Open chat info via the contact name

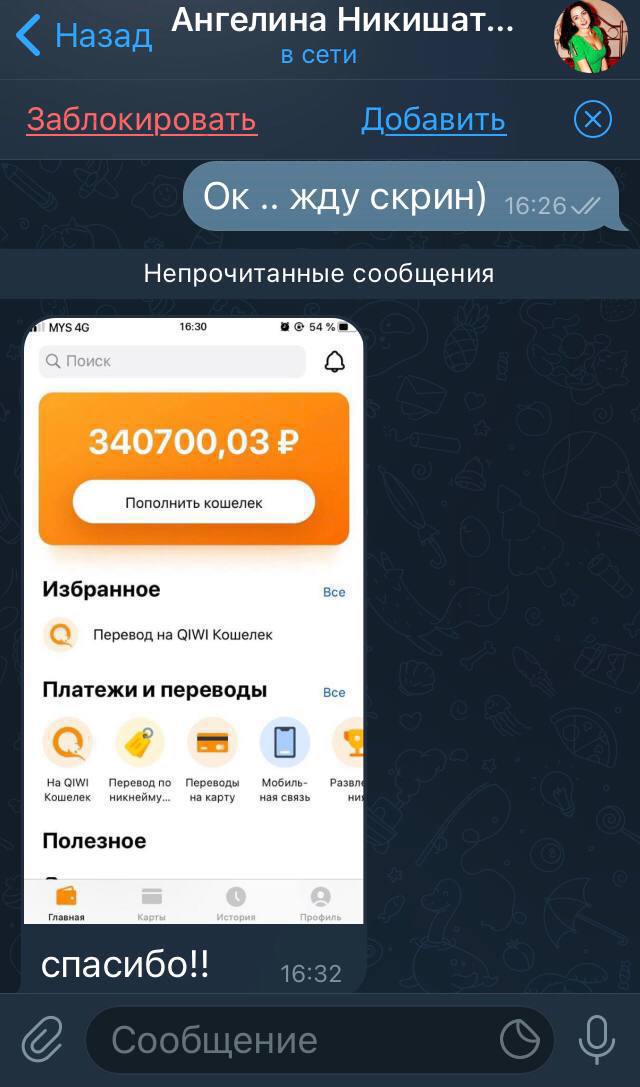click(x=342, y=22)
